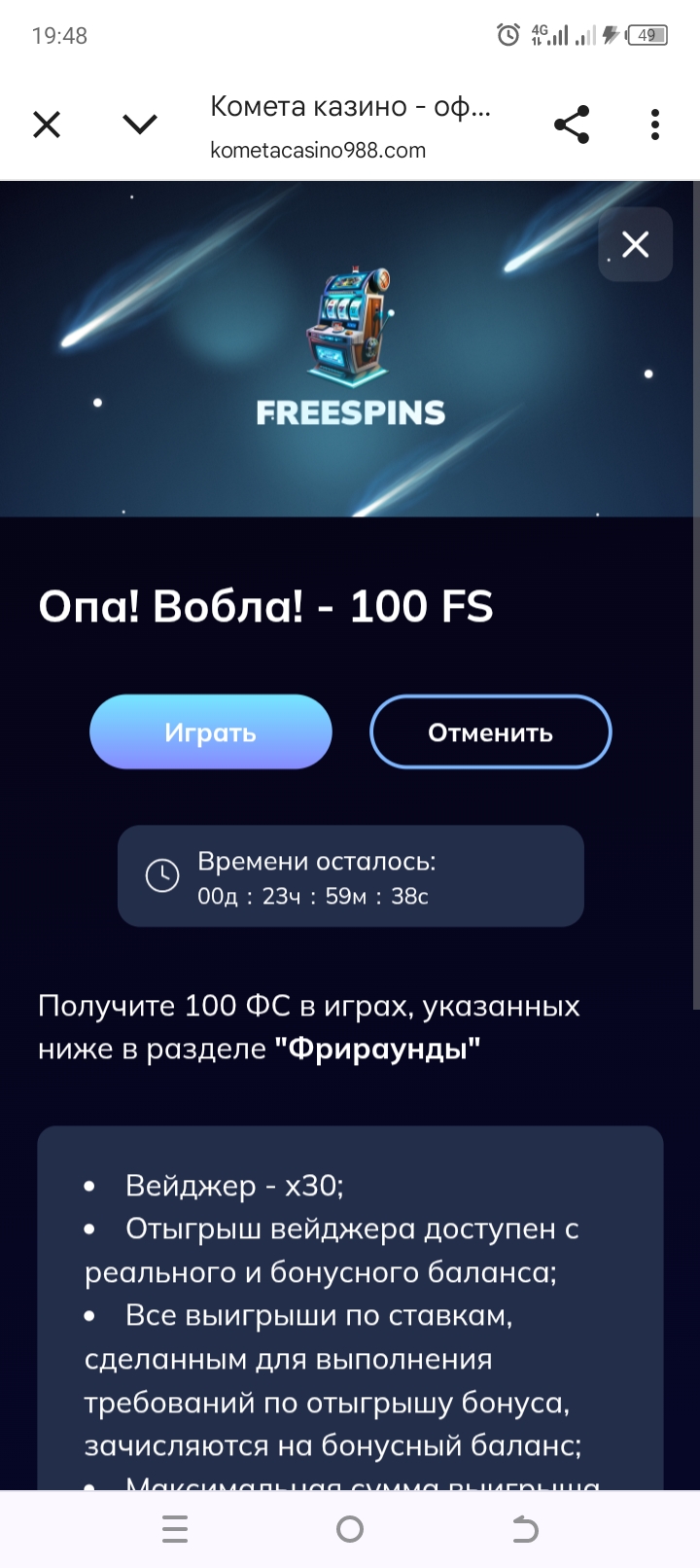Cancel the bonus with Отменить
This screenshot has width=700, height=1568.
pyautogui.click(x=491, y=732)
